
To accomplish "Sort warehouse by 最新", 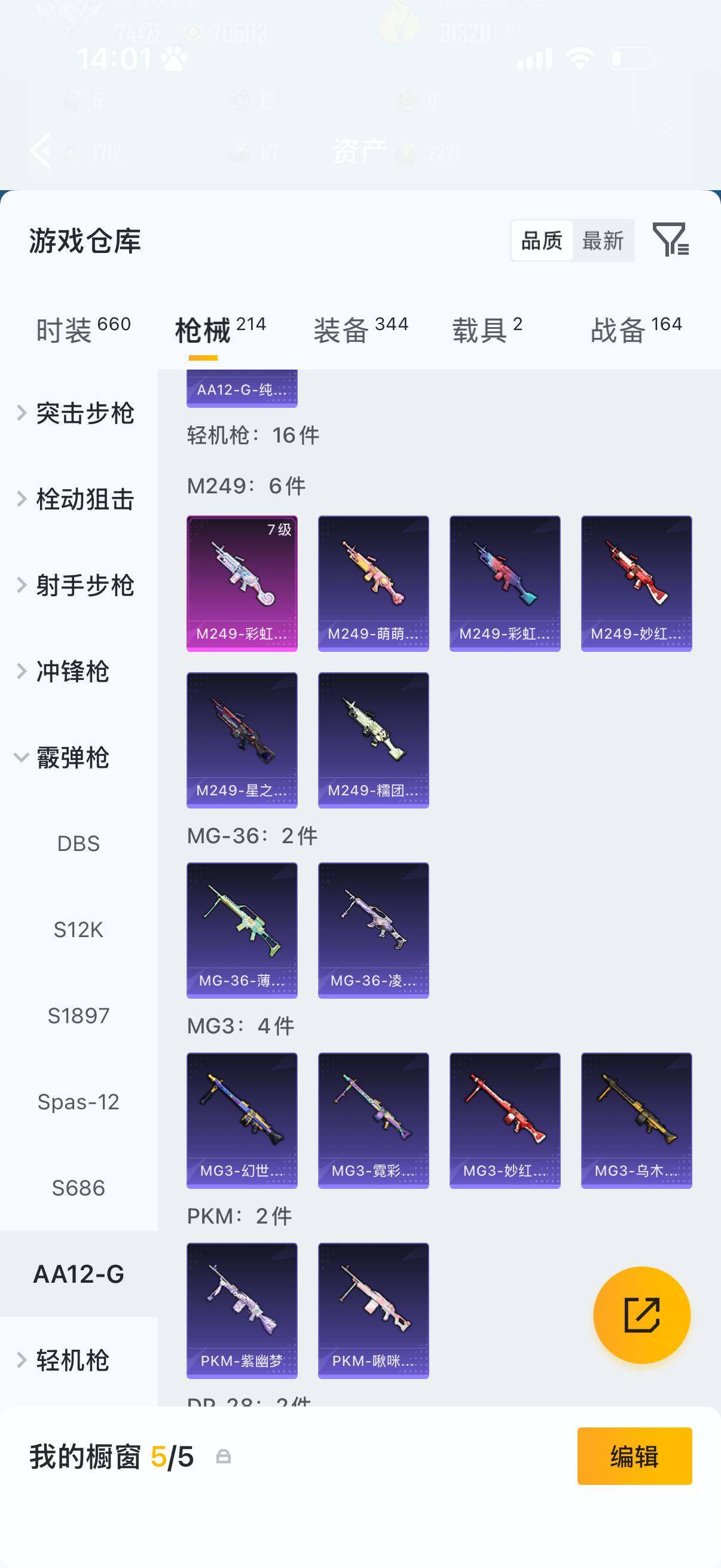I will [603, 241].
